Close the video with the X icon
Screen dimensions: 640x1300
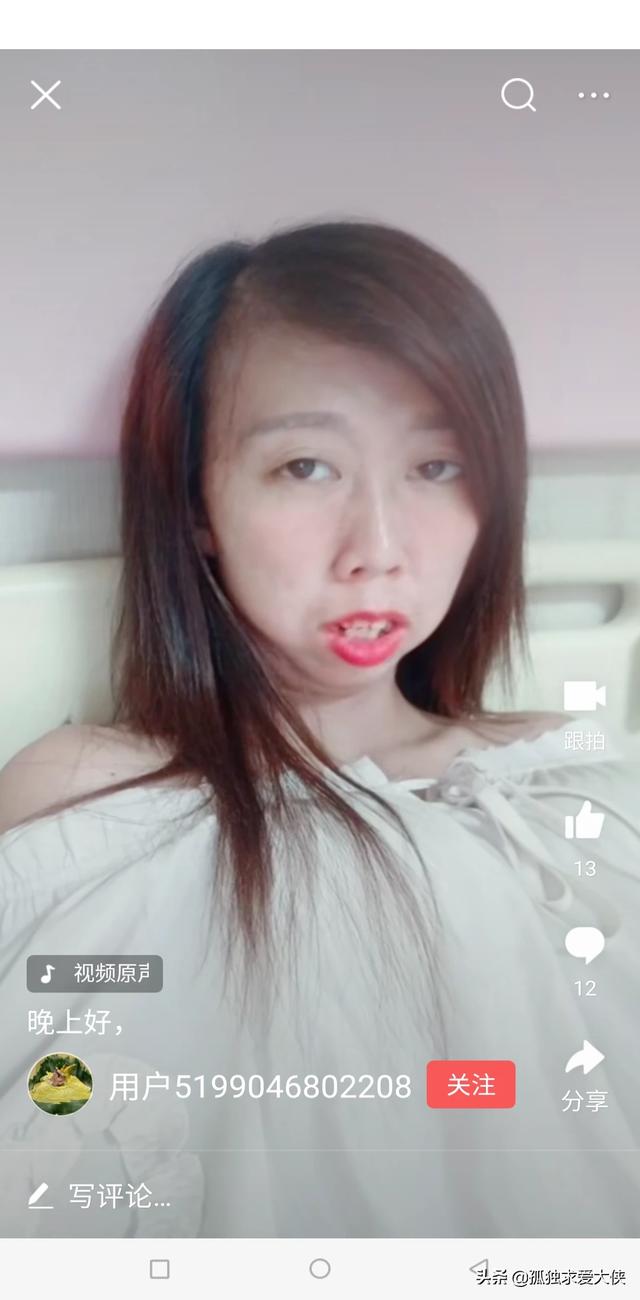click(45, 95)
